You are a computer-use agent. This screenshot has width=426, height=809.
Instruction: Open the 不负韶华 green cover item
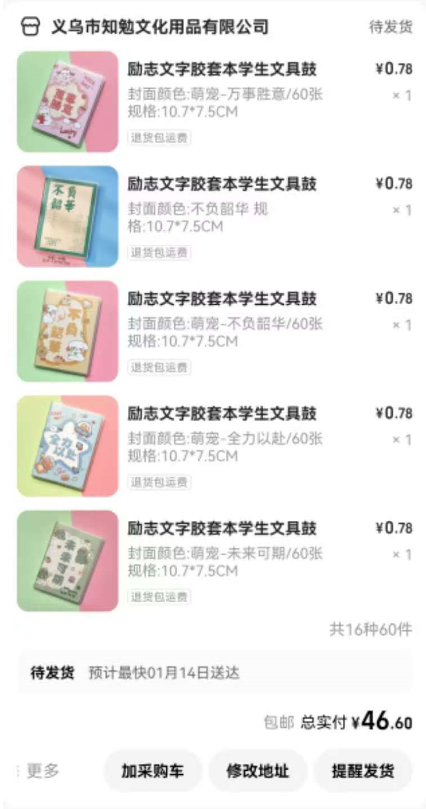(215, 216)
